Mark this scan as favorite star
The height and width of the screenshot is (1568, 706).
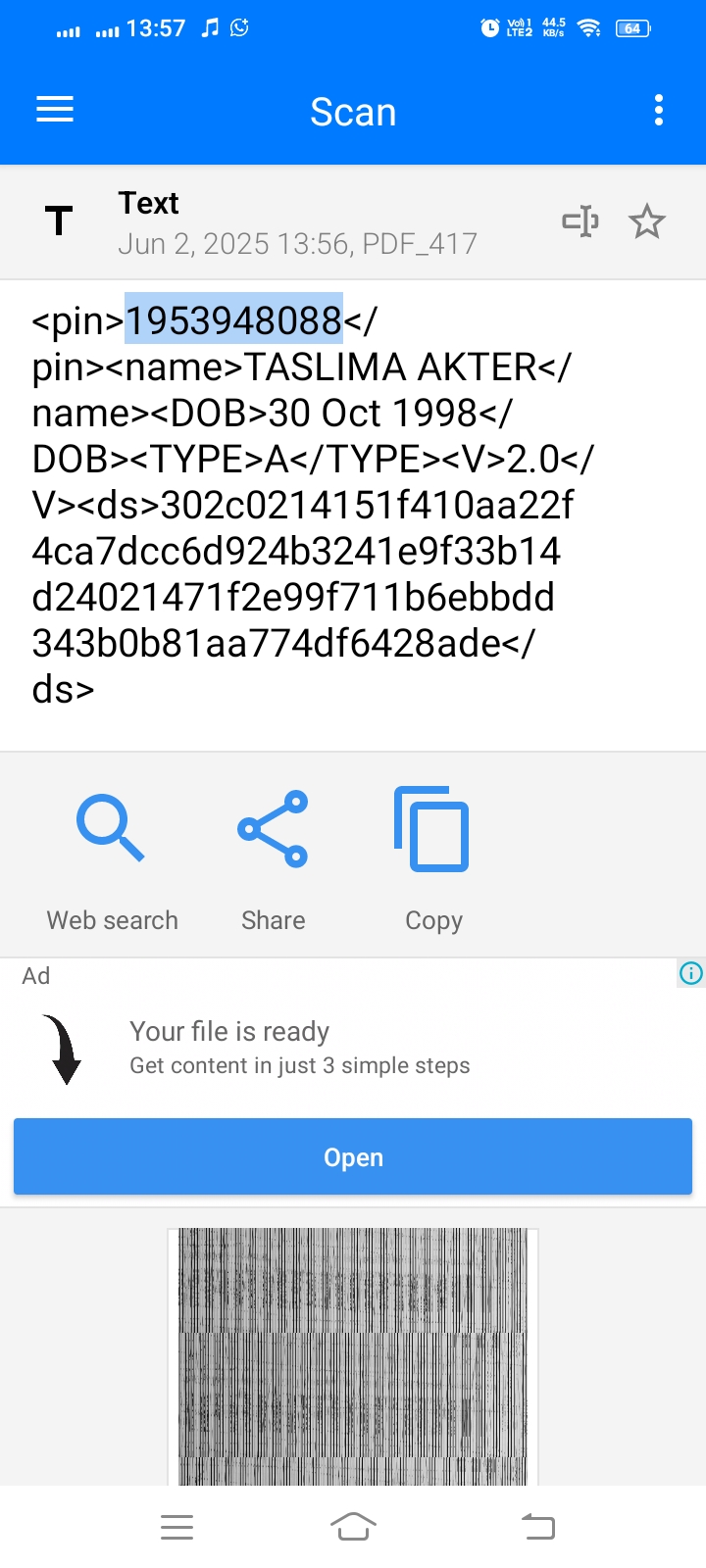pyautogui.click(x=647, y=221)
